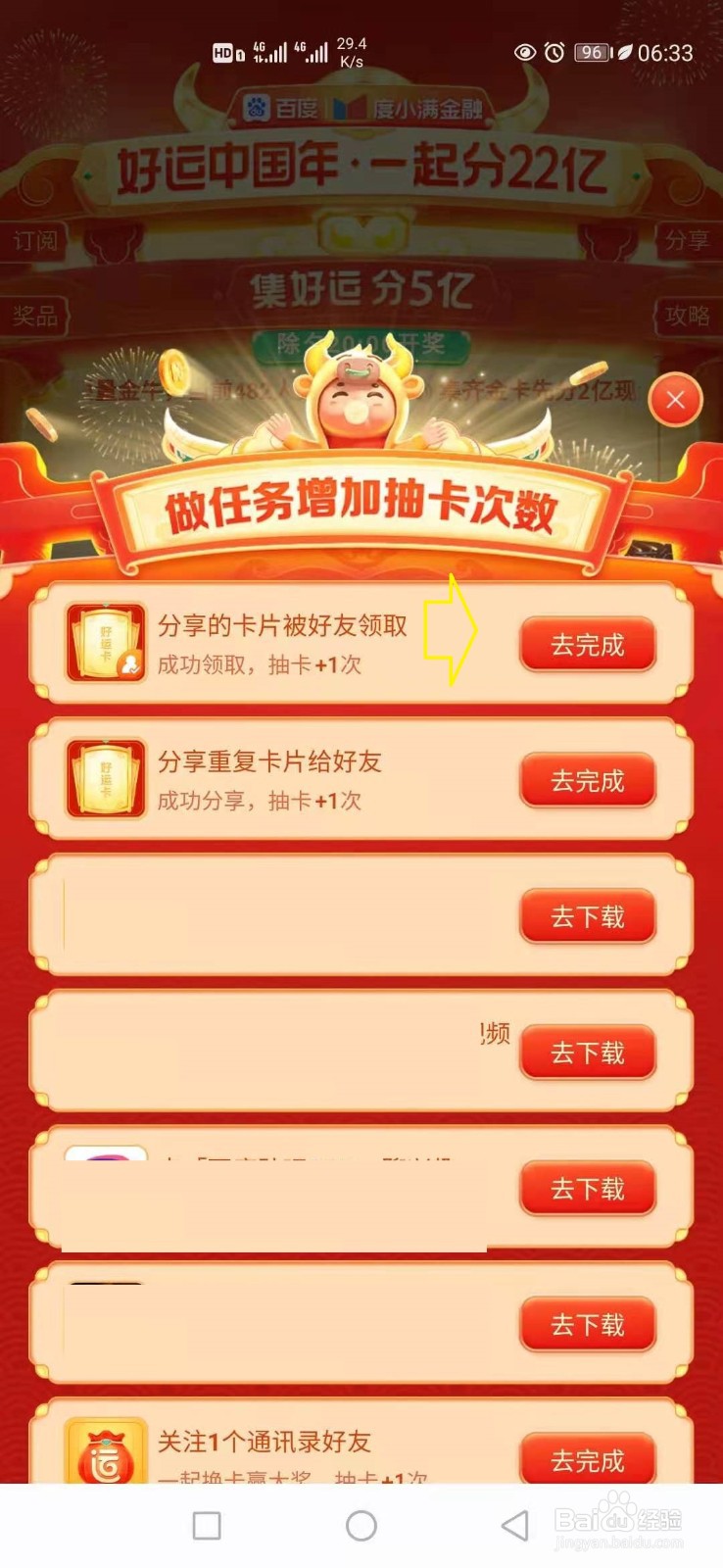Image resolution: width=723 pixels, height=1568 pixels.
Task: Click 去下载 on the 视频 task row
Action: 587,1053
